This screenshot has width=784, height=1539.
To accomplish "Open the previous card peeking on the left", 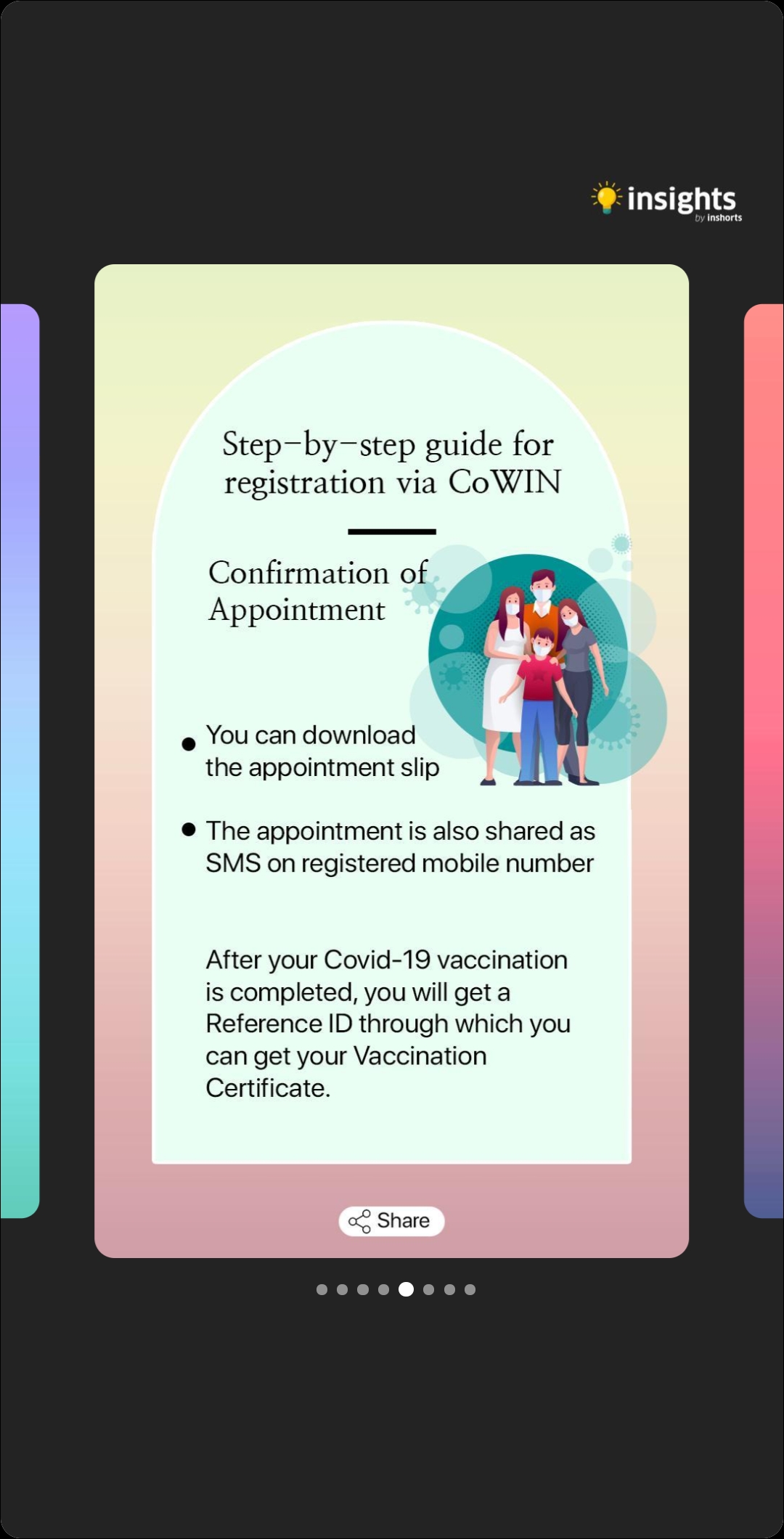I will tap(20, 760).
